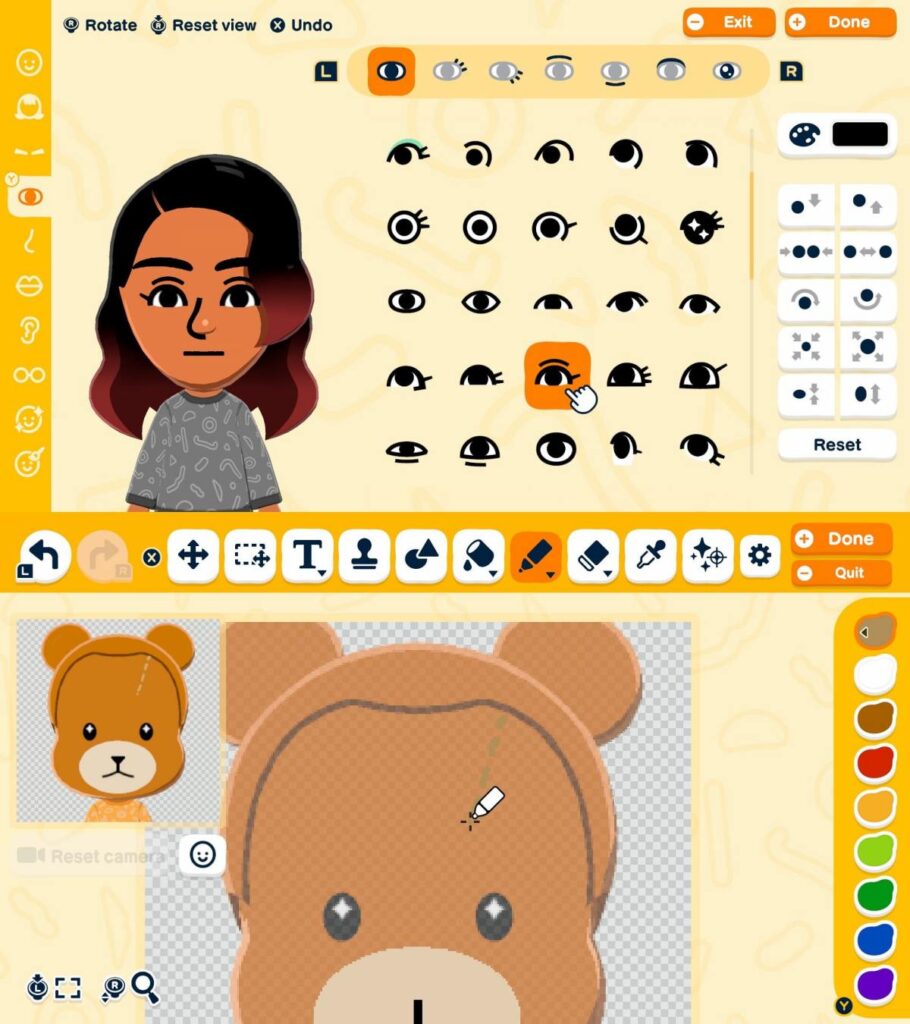The height and width of the screenshot is (1024, 910).
Task: Pick the text tool
Action: click(x=307, y=555)
